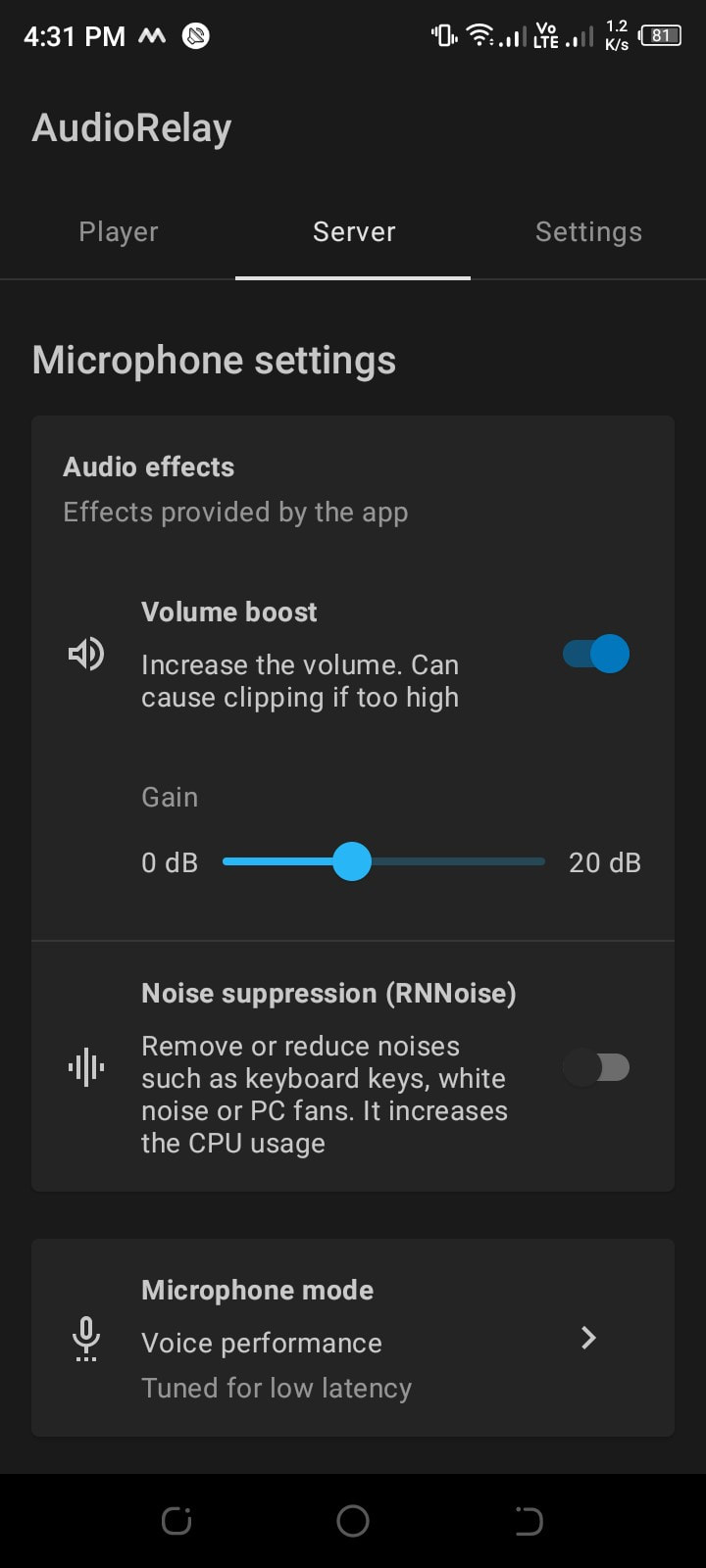The height and width of the screenshot is (1568, 706).
Task: Switch to the Player tab
Action: 118,232
